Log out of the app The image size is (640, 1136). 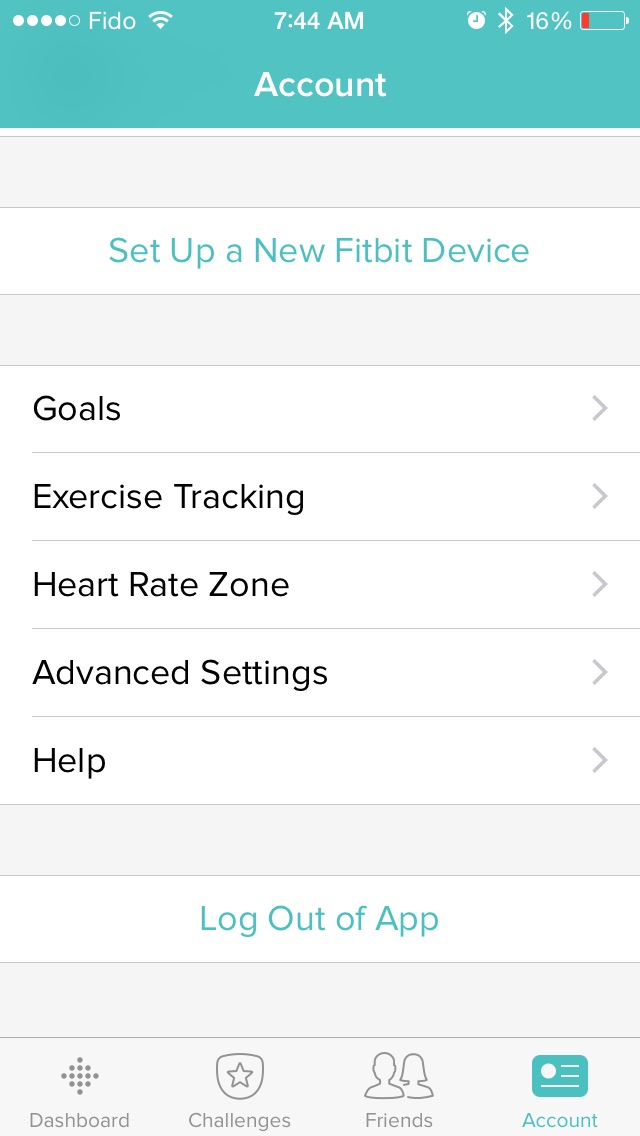click(319, 919)
